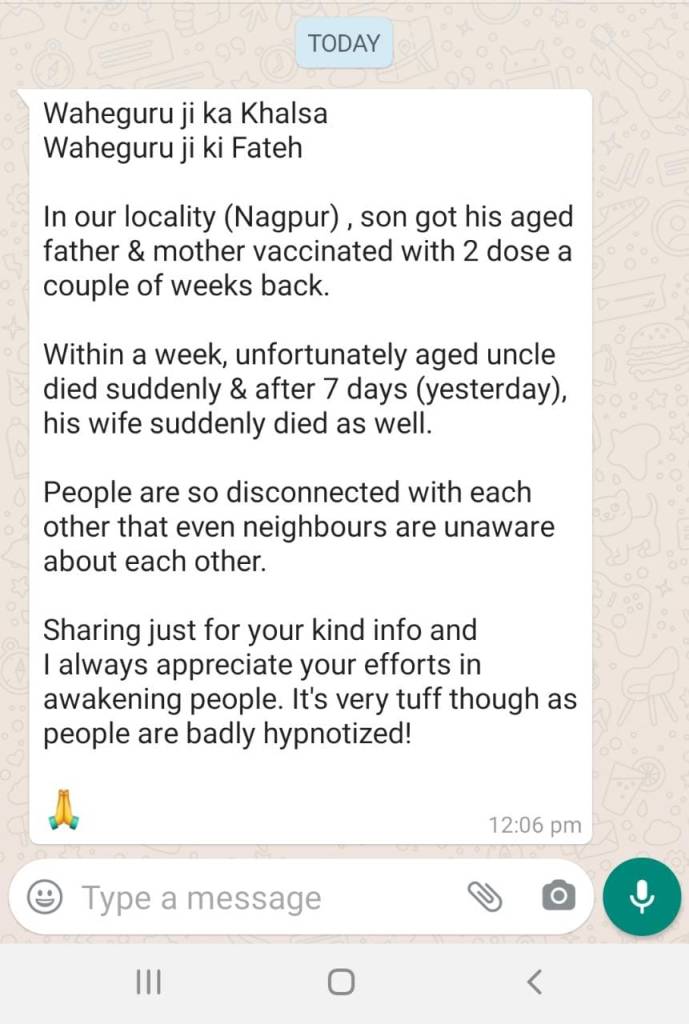Open the camera from the message bar
The image size is (689, 1024).
click(x=558, y=896)
